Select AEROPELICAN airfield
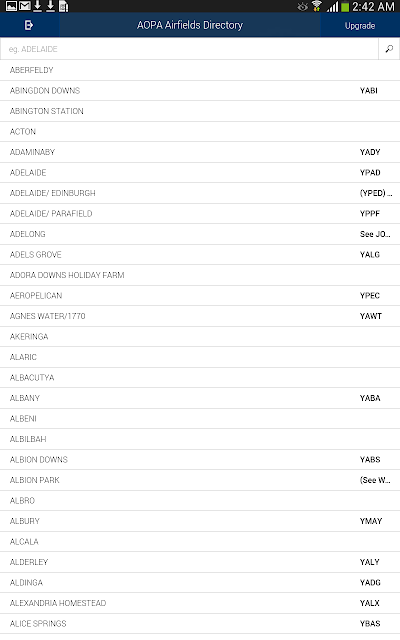Screen dimensions: 400x640 point(200,296)
